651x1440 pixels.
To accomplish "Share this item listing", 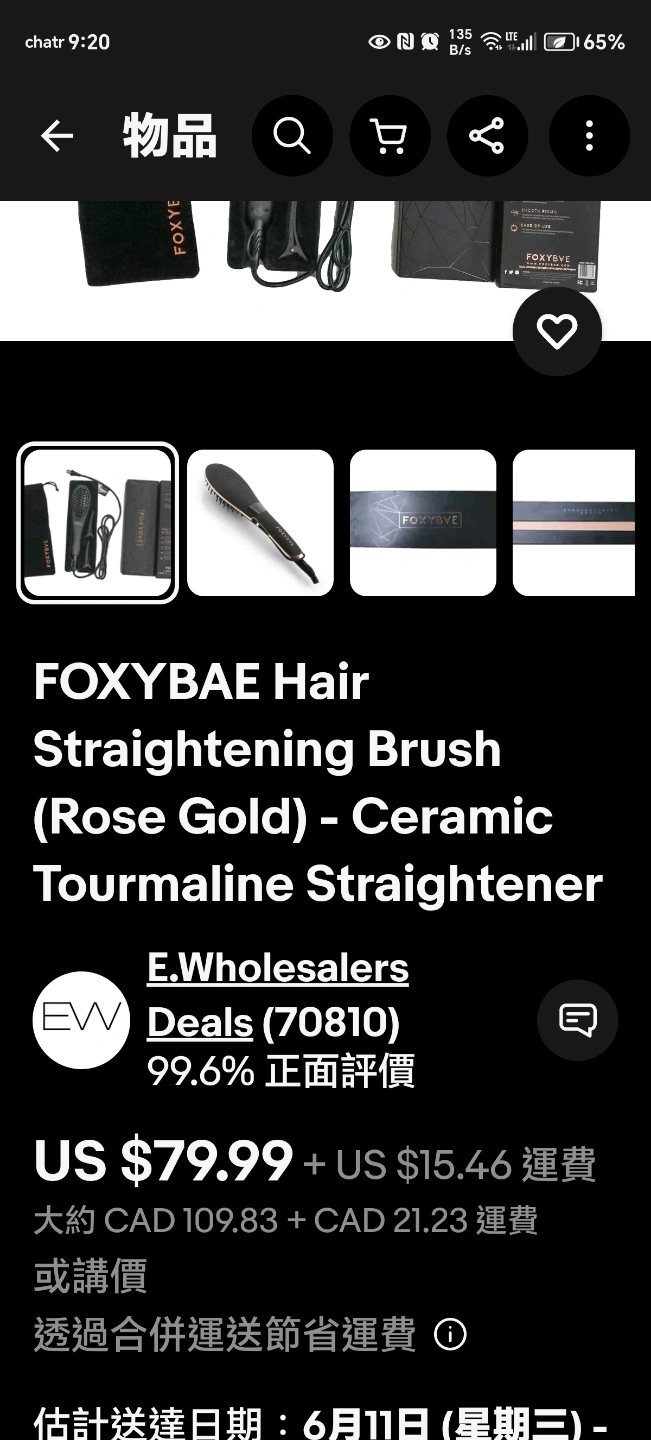I will [x=487, y=136].
